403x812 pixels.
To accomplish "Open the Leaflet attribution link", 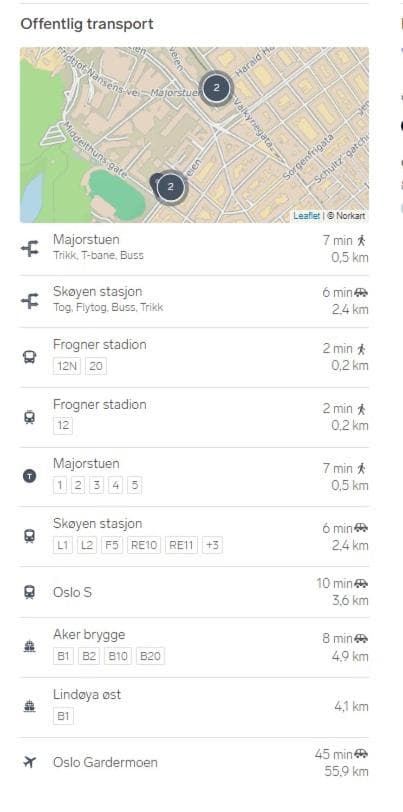I will 306,215.
